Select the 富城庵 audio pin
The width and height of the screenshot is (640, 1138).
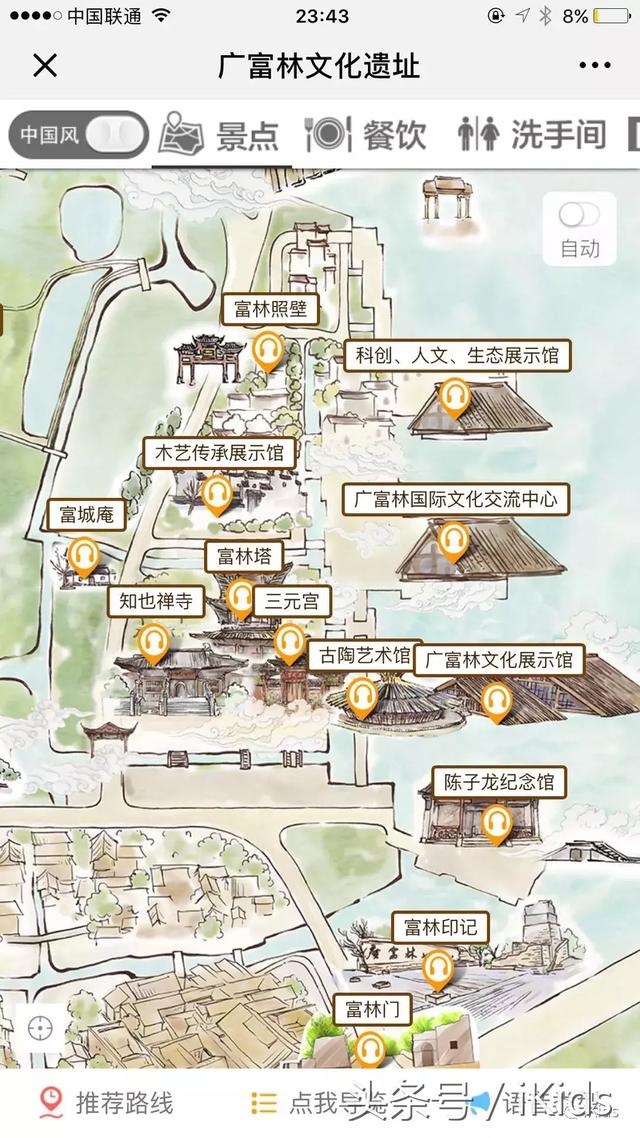pyautogui.click(x=83, y=555)
